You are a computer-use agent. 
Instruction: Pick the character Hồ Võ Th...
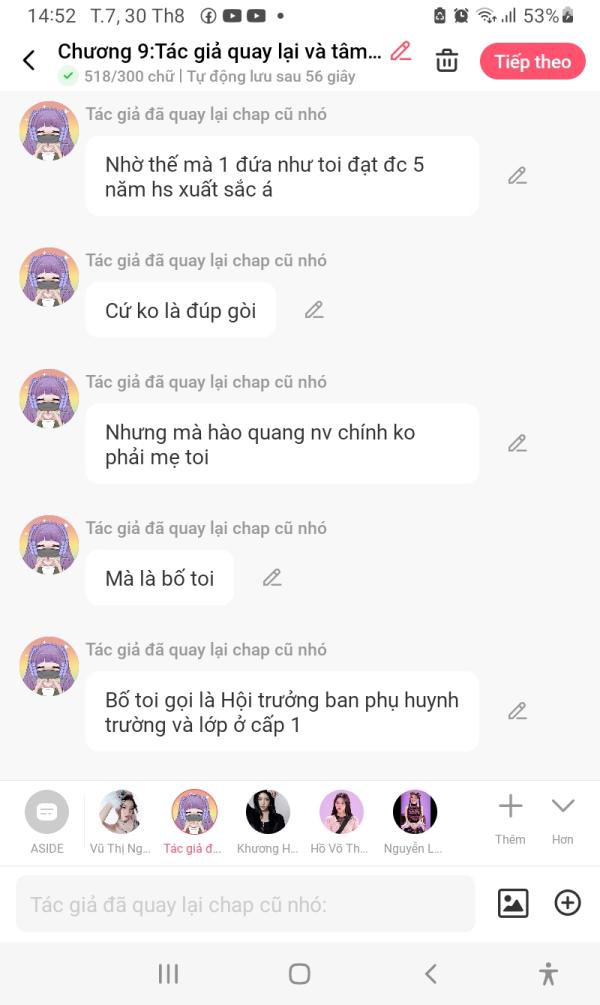(340, 822)
